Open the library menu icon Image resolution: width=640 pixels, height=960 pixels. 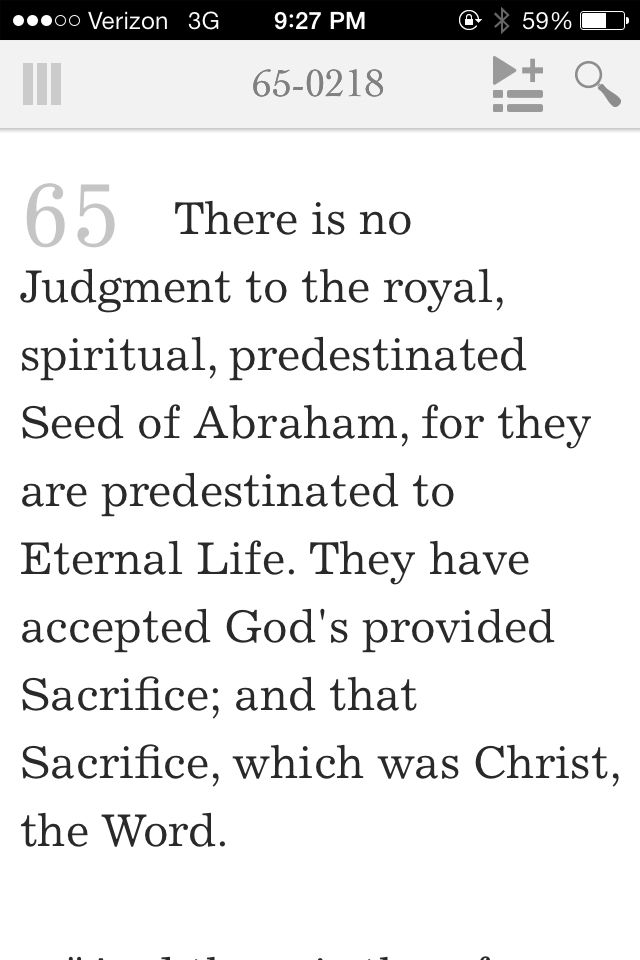tap(42, 84)
